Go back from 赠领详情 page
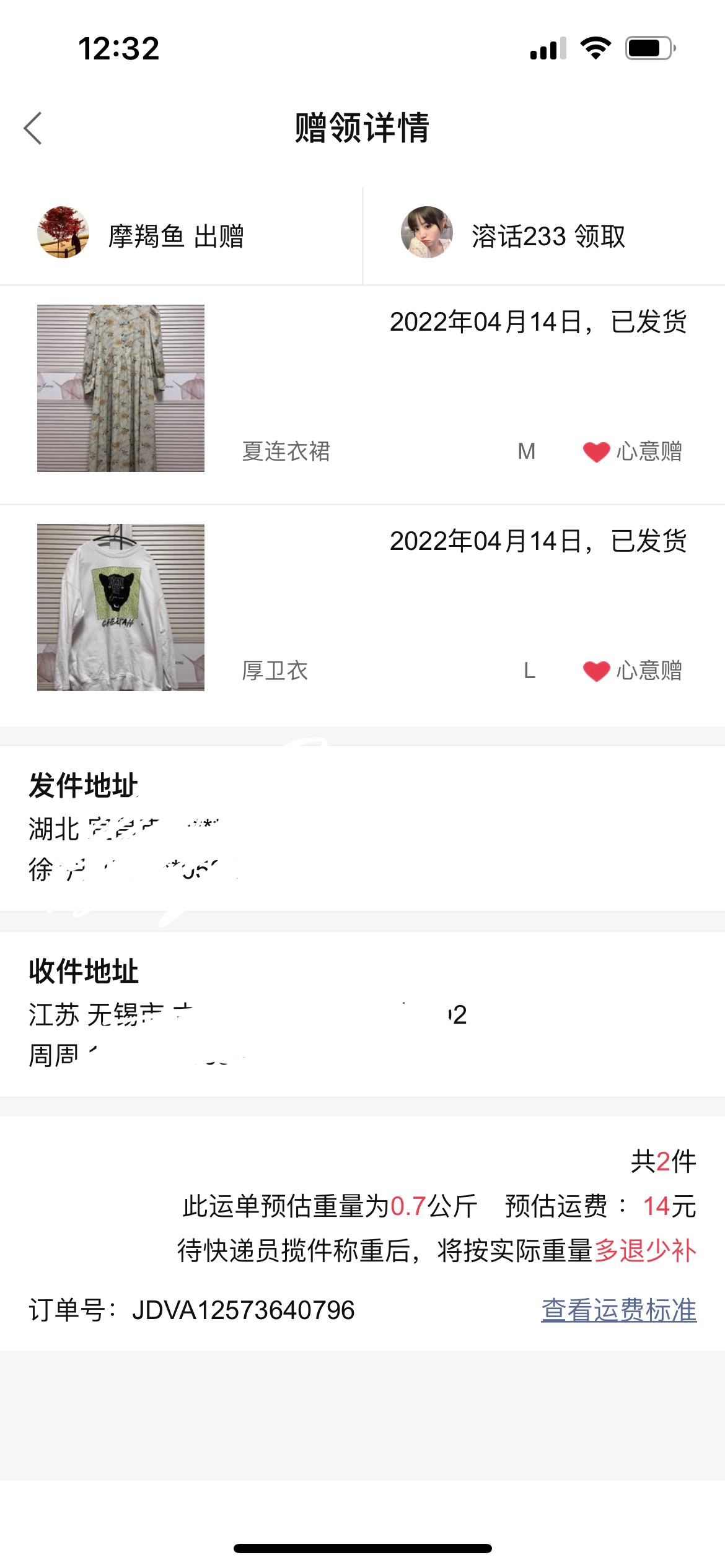 tap(33, 128)
